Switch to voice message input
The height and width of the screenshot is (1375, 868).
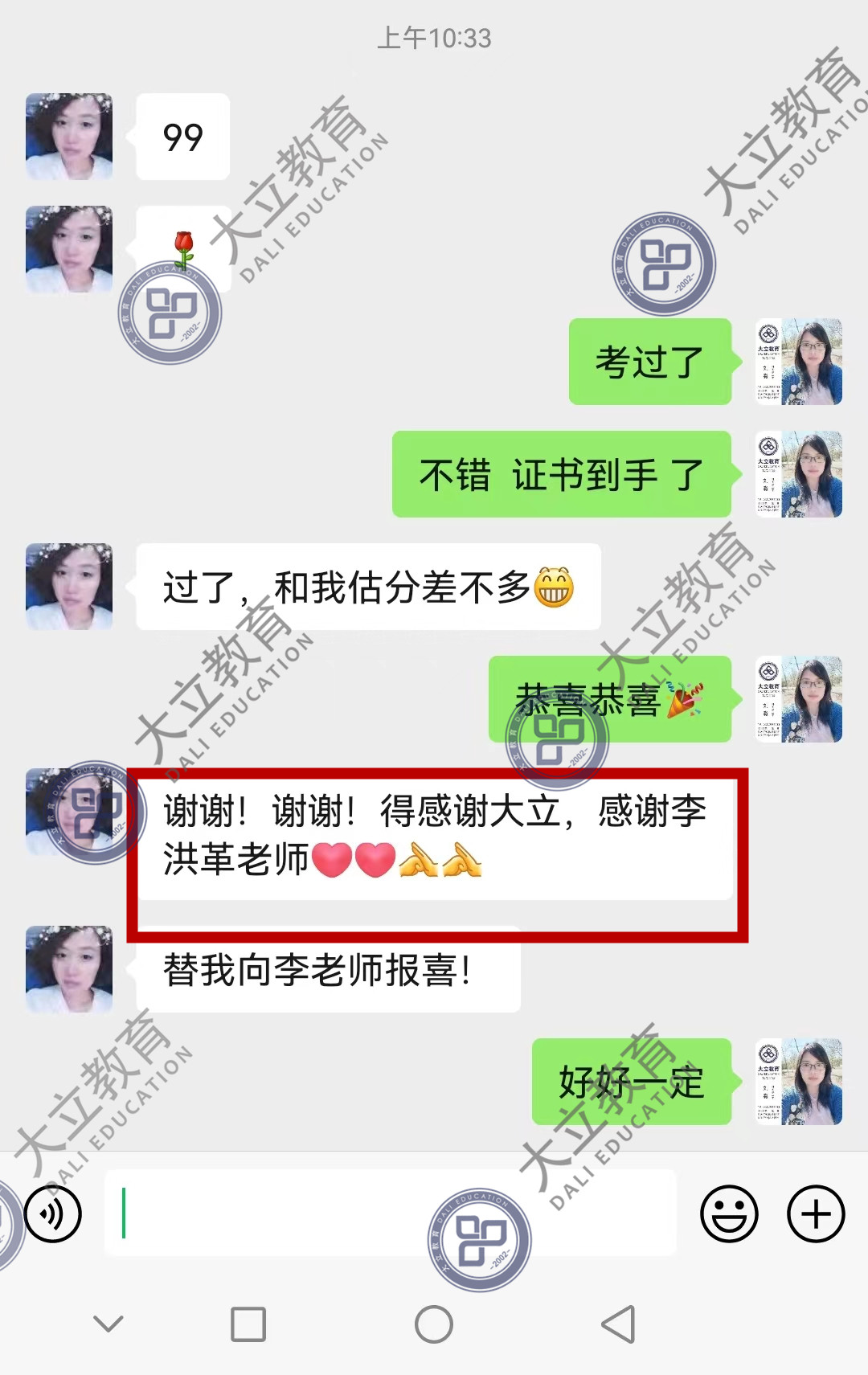click(53, 1213)
